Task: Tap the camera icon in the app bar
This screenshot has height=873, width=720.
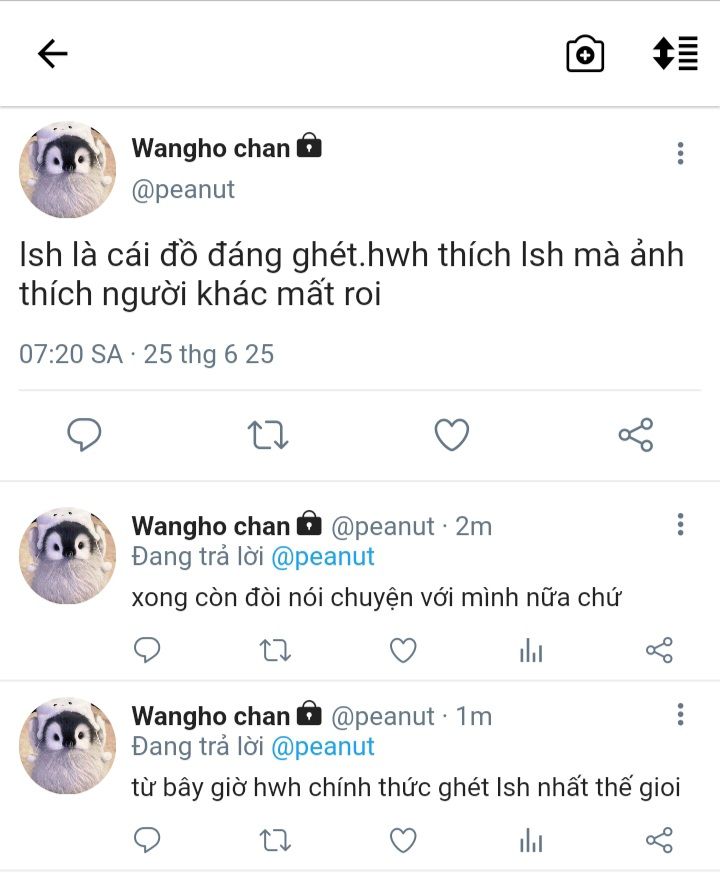Action: click(x=585, y=54)
